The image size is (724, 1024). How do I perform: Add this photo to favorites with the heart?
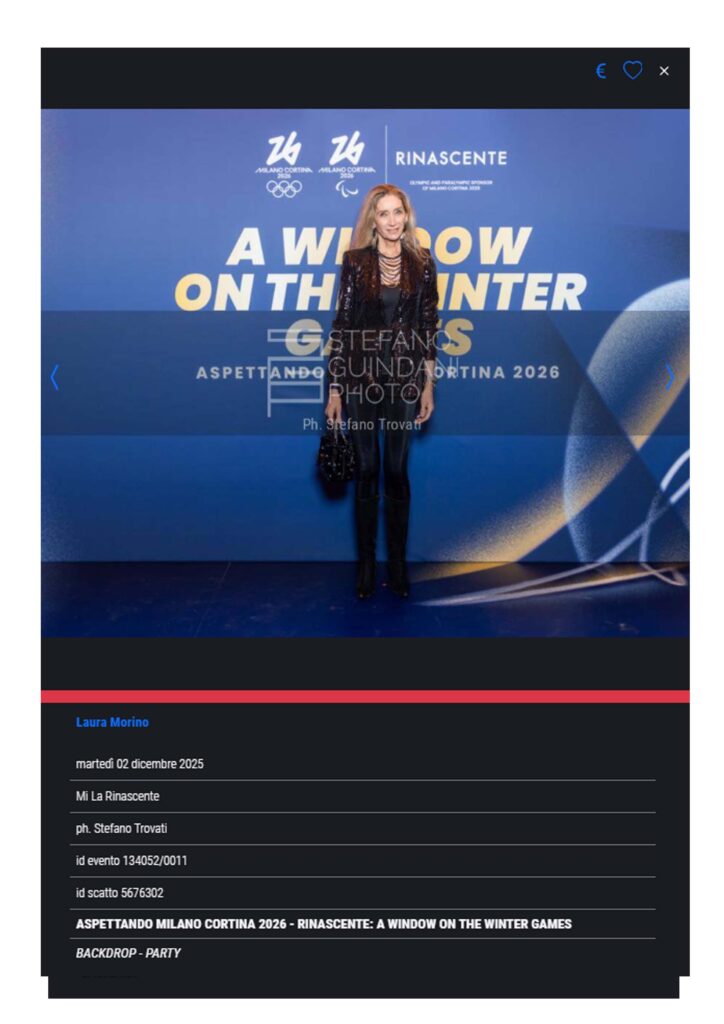pyautogui.click(x=632, y=71)
